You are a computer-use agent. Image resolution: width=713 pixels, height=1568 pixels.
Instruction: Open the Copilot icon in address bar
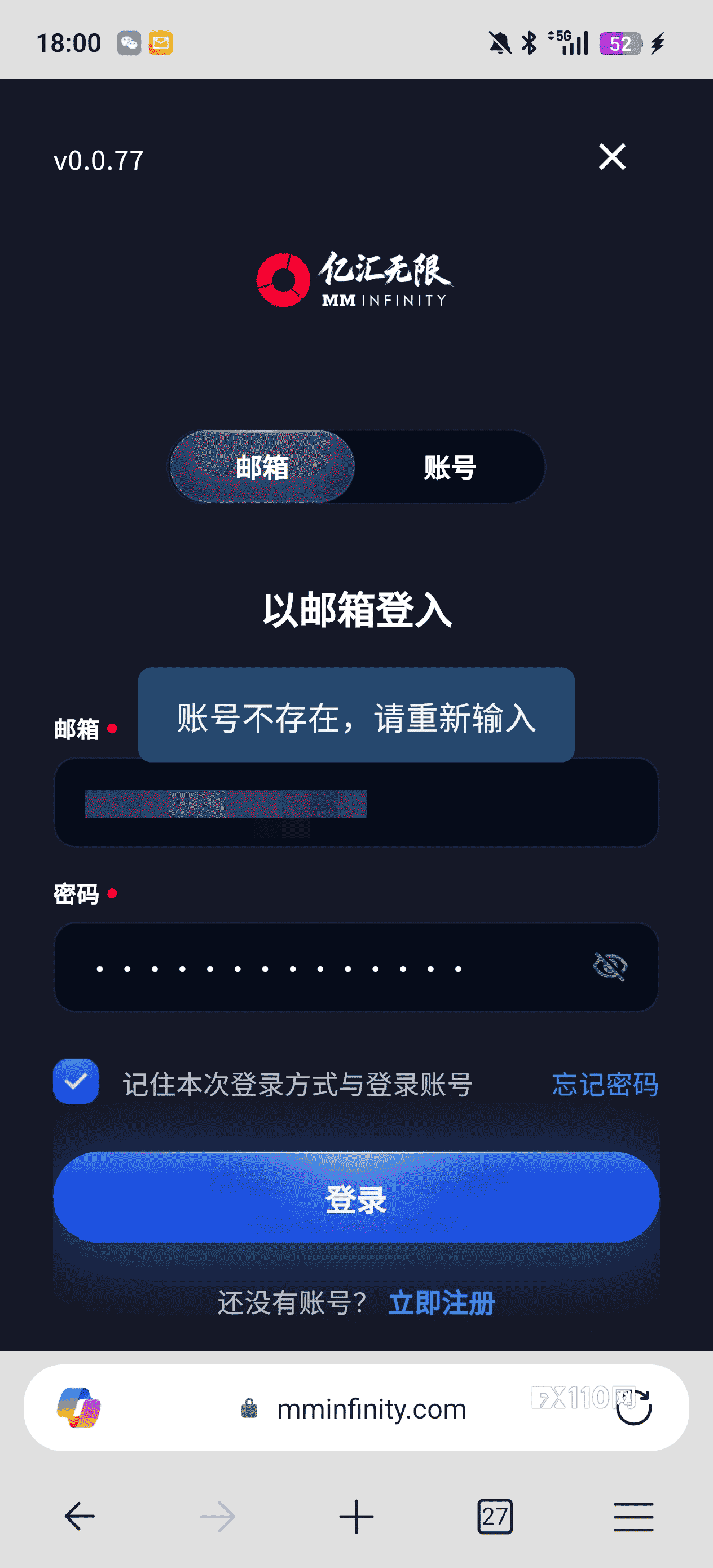pyautogui.click(x=79, y=1408)
